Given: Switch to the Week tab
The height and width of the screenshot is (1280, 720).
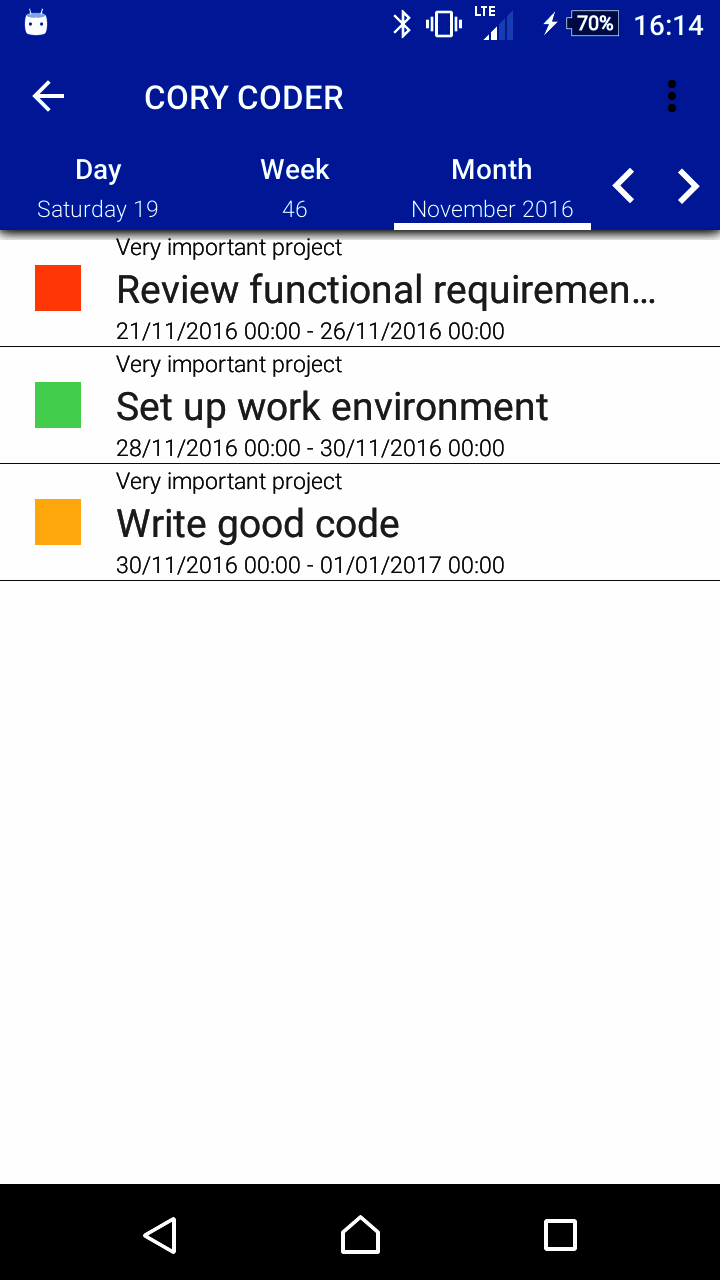Looking at the screenshot, I should click(295, 188).
